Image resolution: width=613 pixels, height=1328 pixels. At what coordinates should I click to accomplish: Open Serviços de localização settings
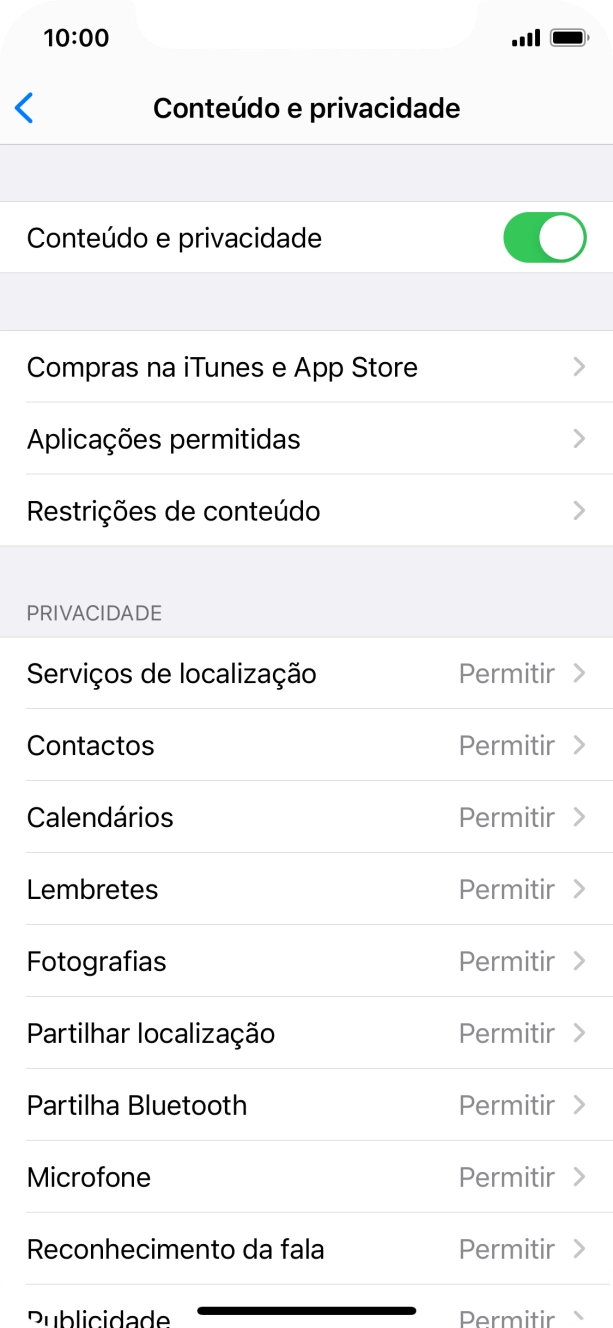(x=306, y=674)
